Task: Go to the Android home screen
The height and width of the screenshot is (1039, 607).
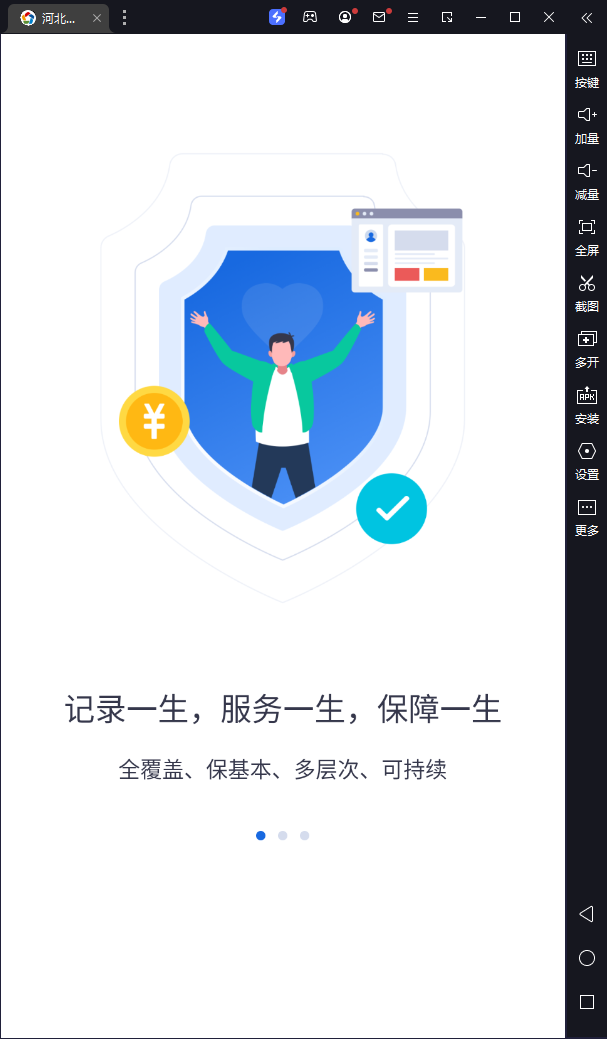Action: (x=587, y=958)
